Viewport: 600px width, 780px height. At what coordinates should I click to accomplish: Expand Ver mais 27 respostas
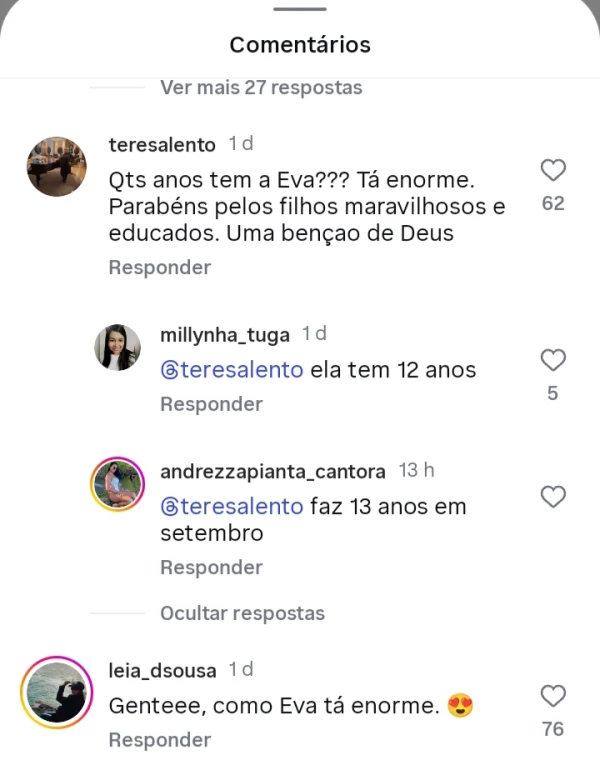pyautogui.click(x=261, y=88)
